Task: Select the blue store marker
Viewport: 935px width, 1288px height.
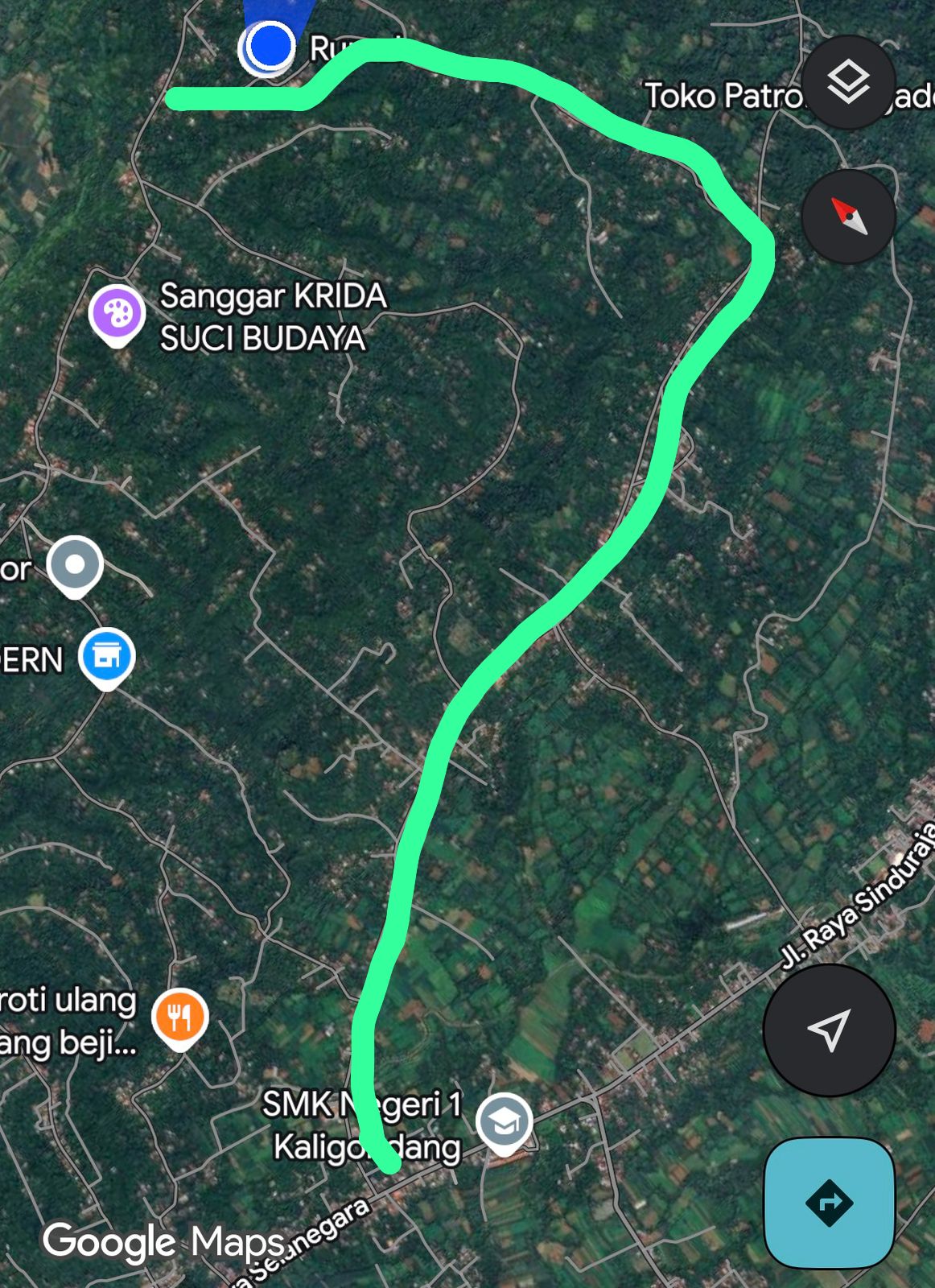Action: 107,657
